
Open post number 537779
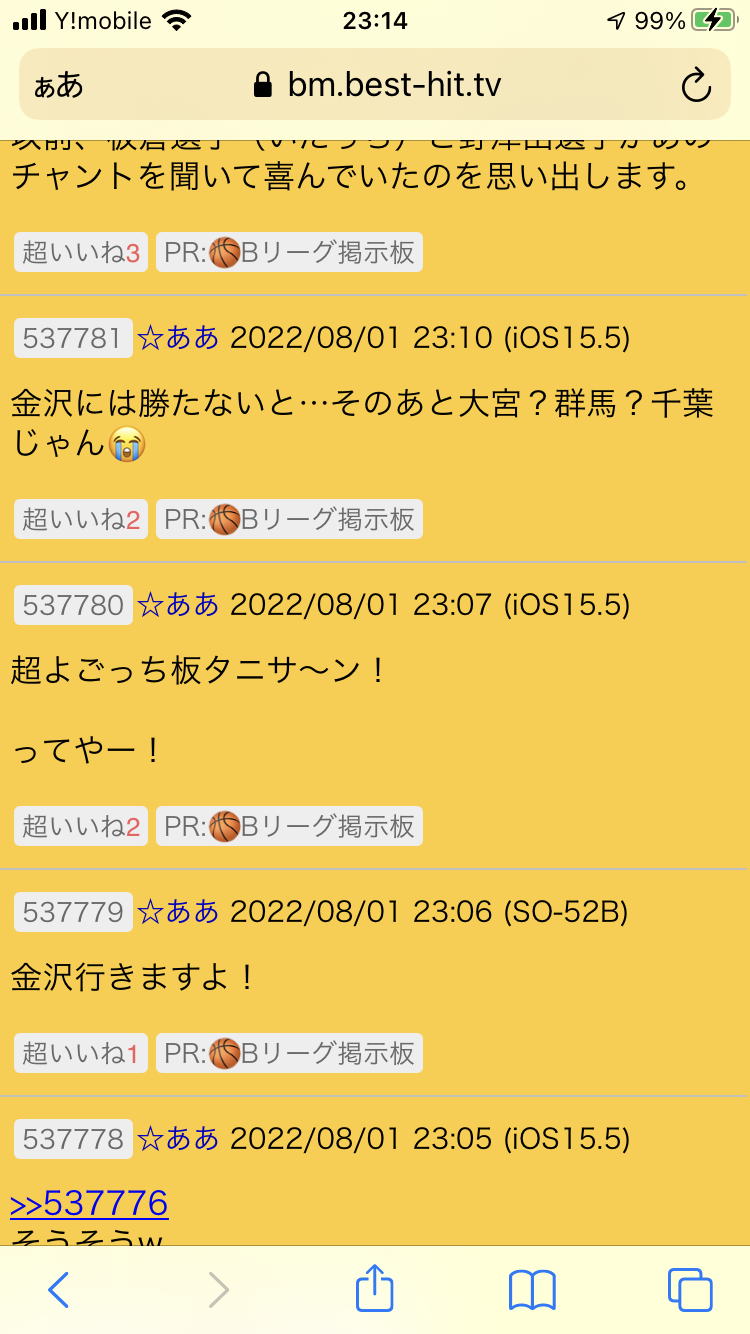click(72, 911)
